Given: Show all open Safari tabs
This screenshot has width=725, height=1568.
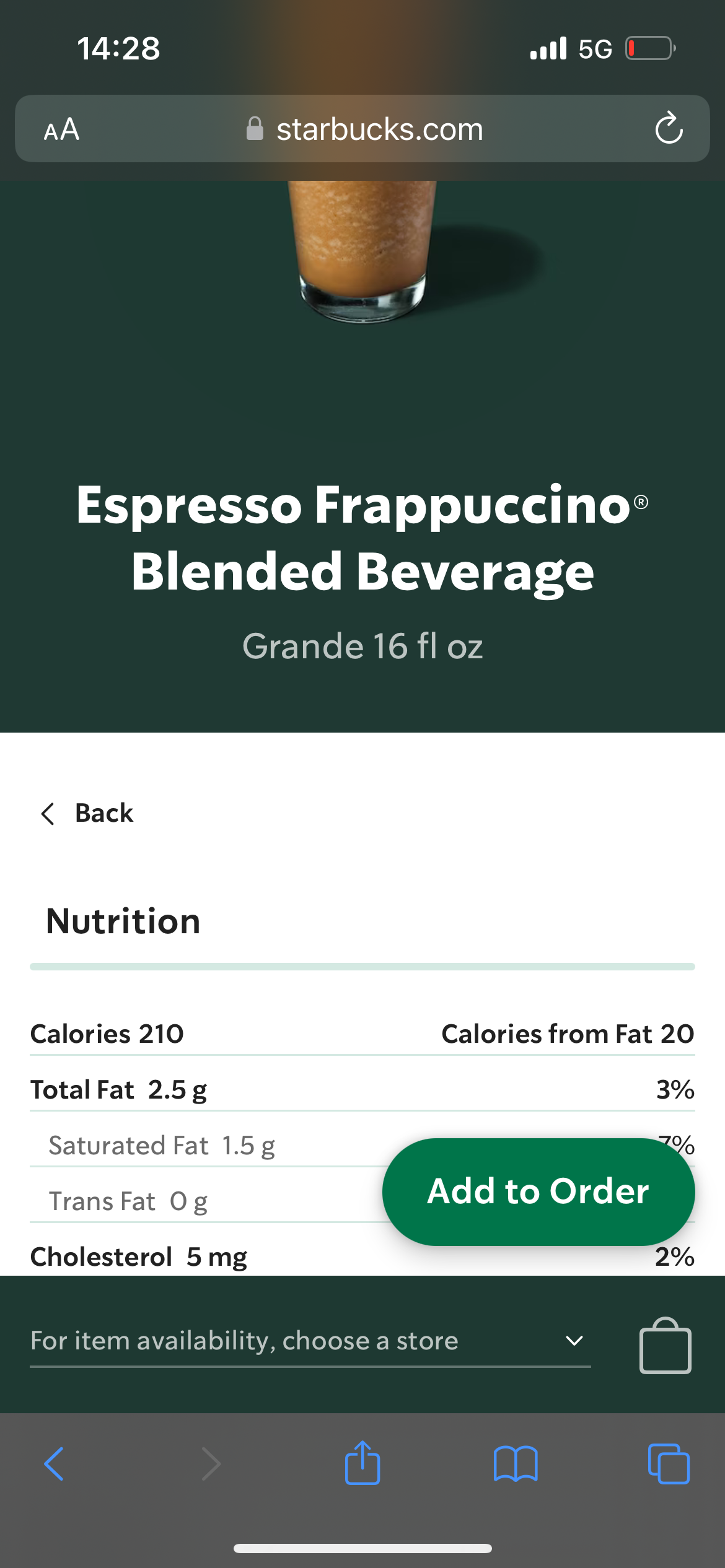Looking at the screenshot, I should tap(669, 1464).
